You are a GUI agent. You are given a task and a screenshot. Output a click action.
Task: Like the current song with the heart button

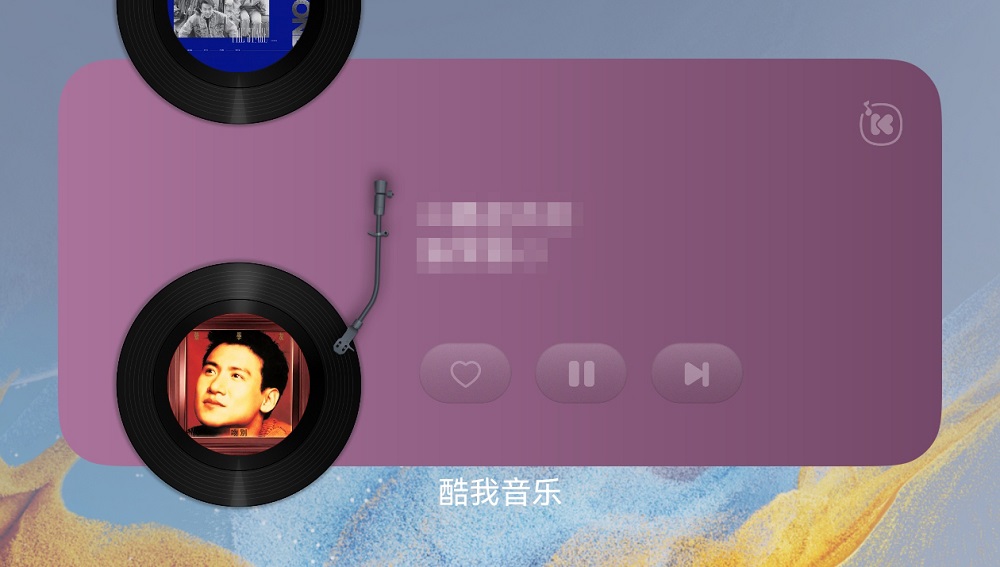[x=465, y=374]
